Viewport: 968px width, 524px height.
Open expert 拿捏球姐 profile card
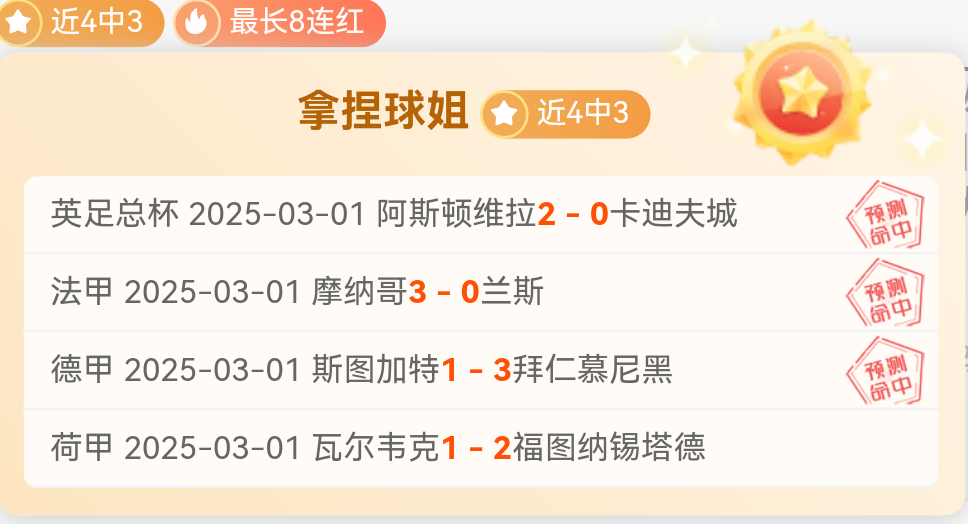tap(383, 113)
